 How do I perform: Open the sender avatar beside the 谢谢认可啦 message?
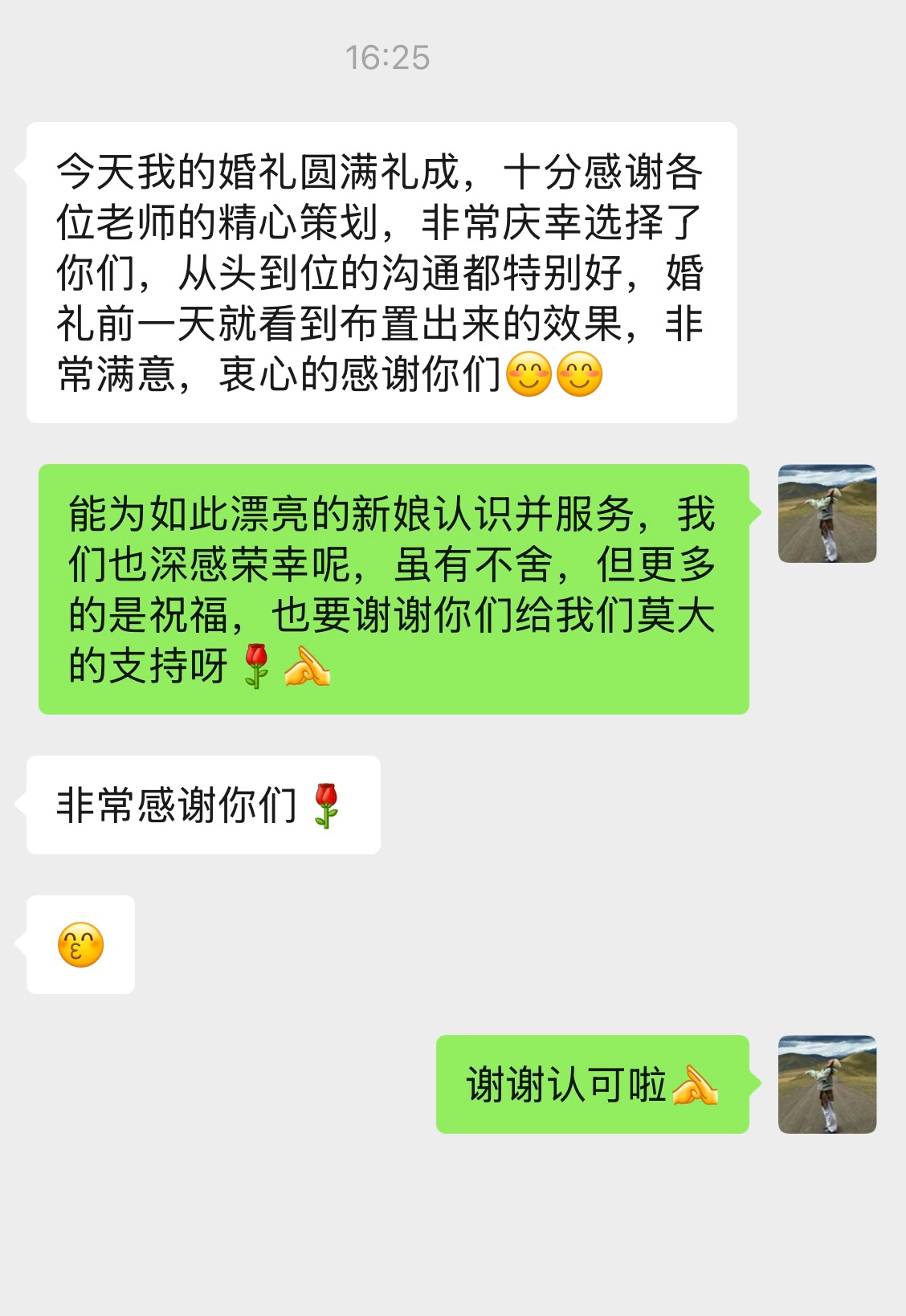click(826, 1084)
